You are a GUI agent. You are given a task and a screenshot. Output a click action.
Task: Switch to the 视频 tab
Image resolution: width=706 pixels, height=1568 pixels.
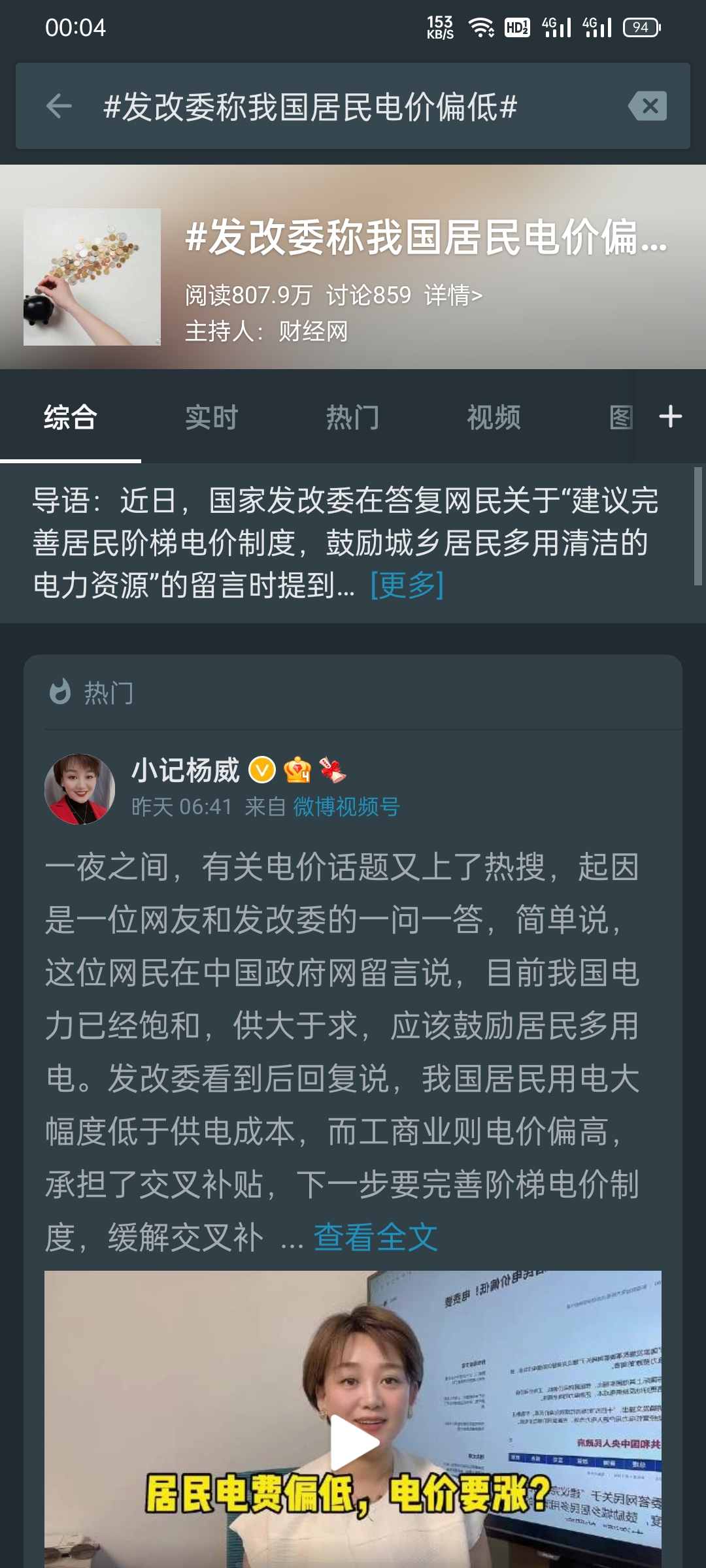(494, 417)
